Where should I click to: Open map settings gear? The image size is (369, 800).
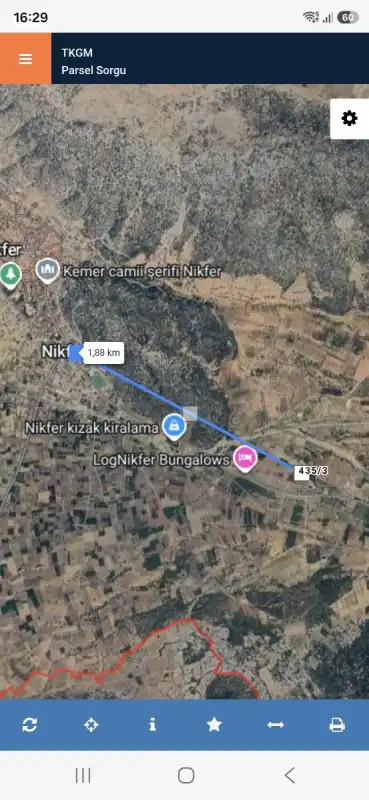click(350, 119)
